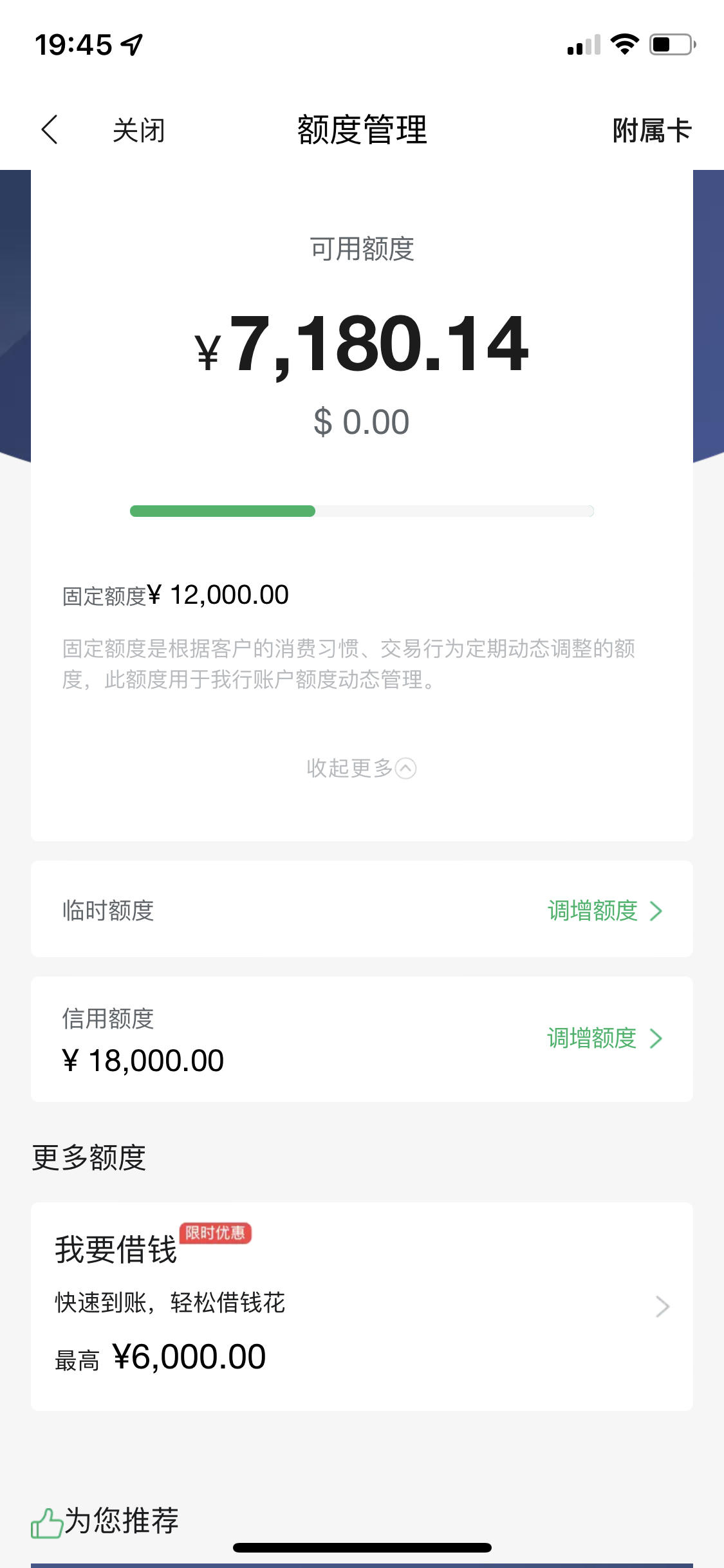Open the 我要借钱 loan card
The width and height of the screenshot is (724, 1568).
pyautogui.click(x=362, y=1307)
